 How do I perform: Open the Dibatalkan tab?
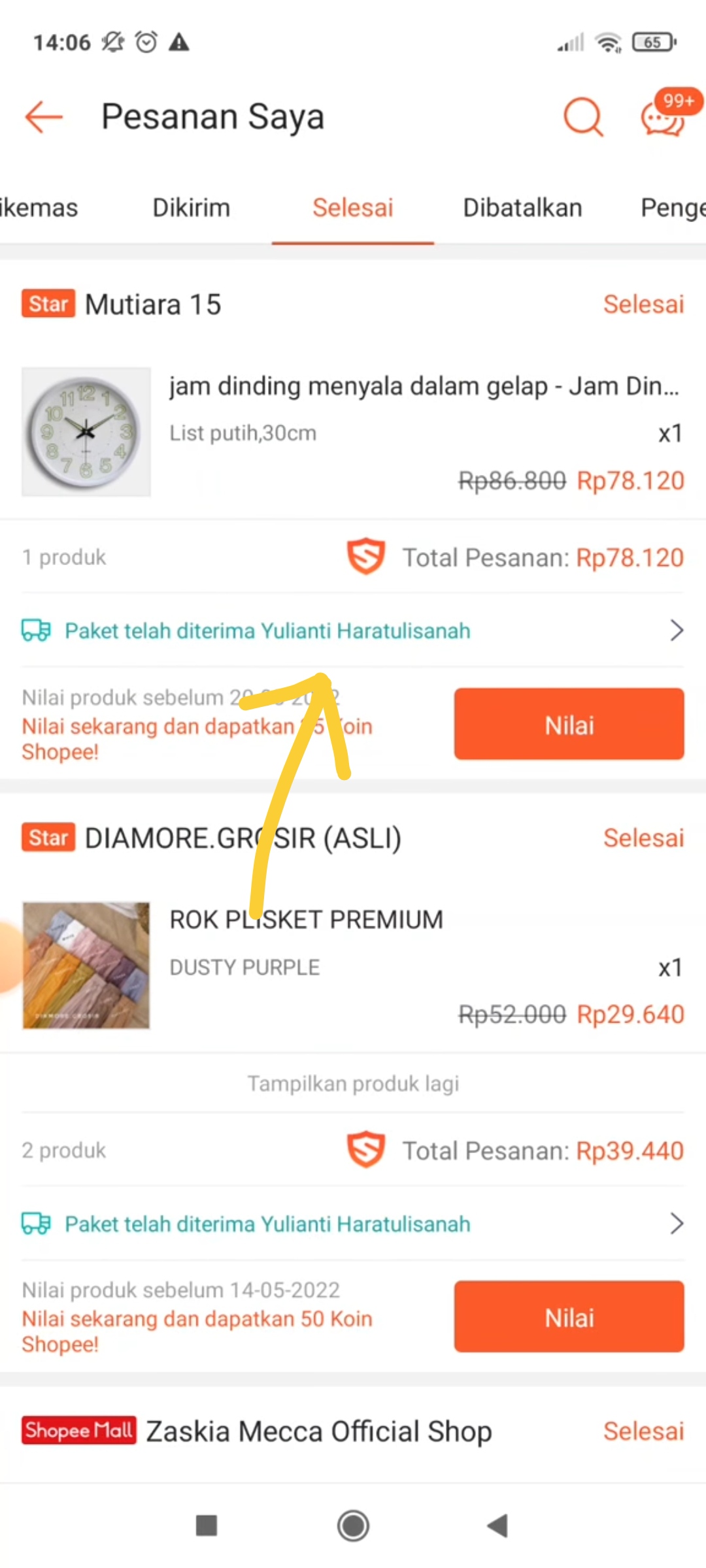pos(522,207)
